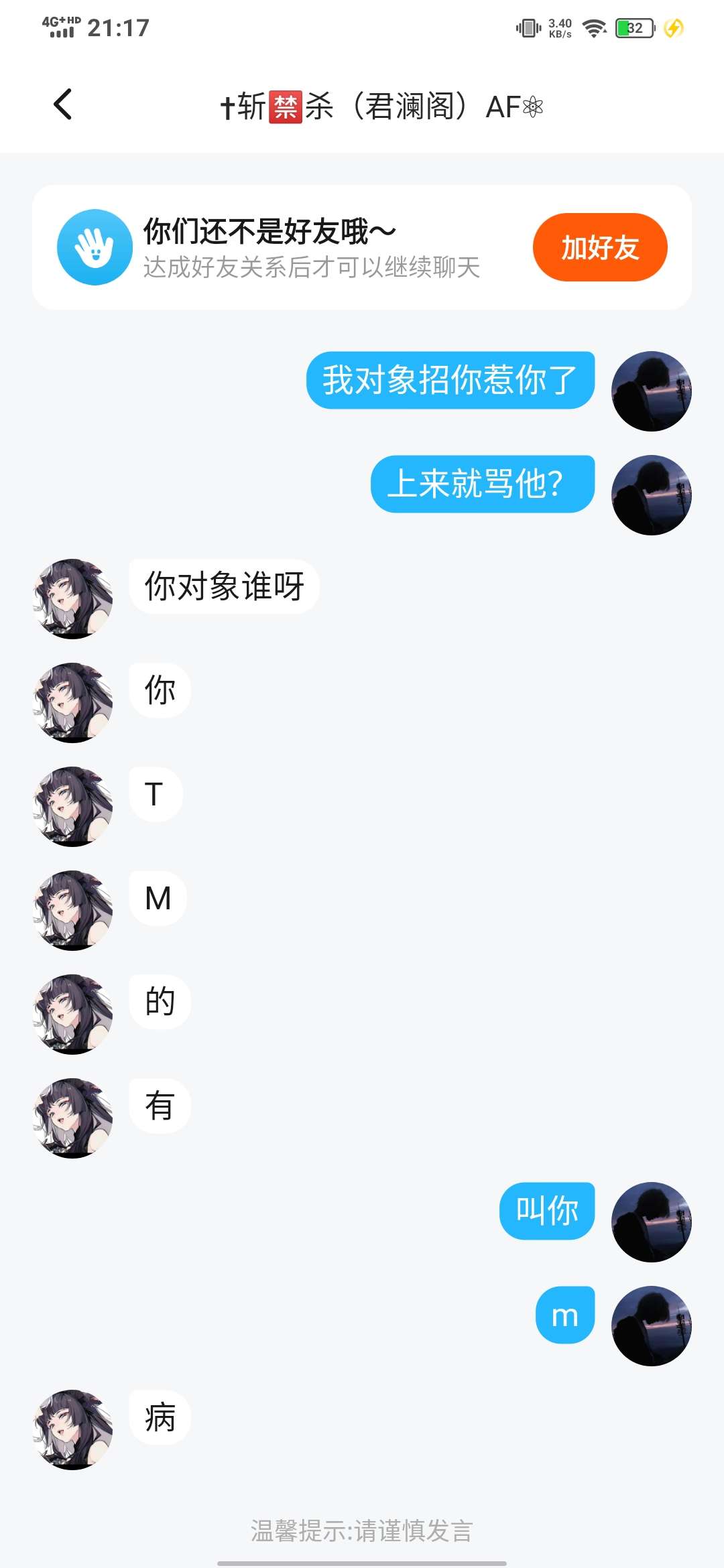Open sender avatar beside 你对象谁呀

[x=73, y=598]
